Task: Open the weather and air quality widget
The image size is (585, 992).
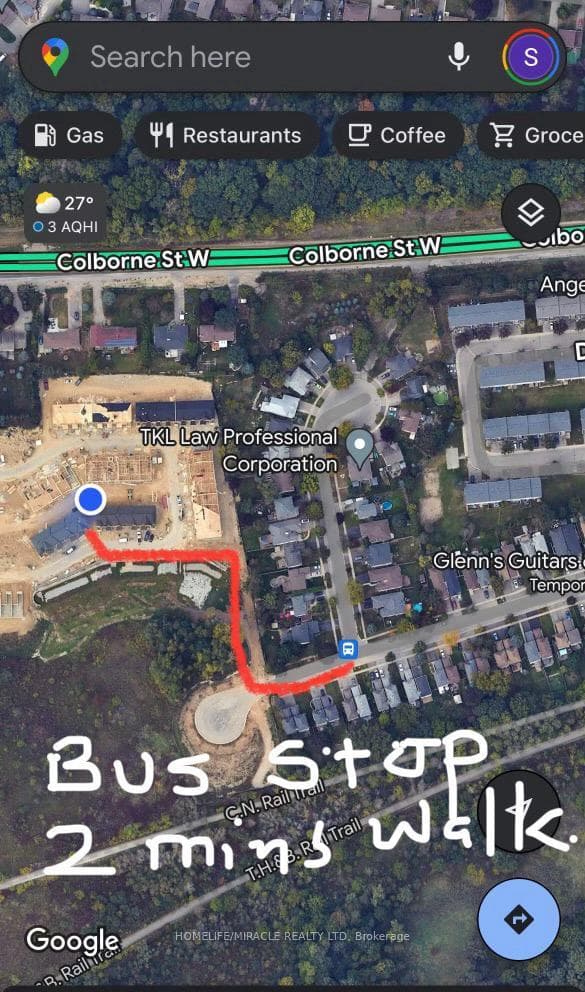Action: 66,214
